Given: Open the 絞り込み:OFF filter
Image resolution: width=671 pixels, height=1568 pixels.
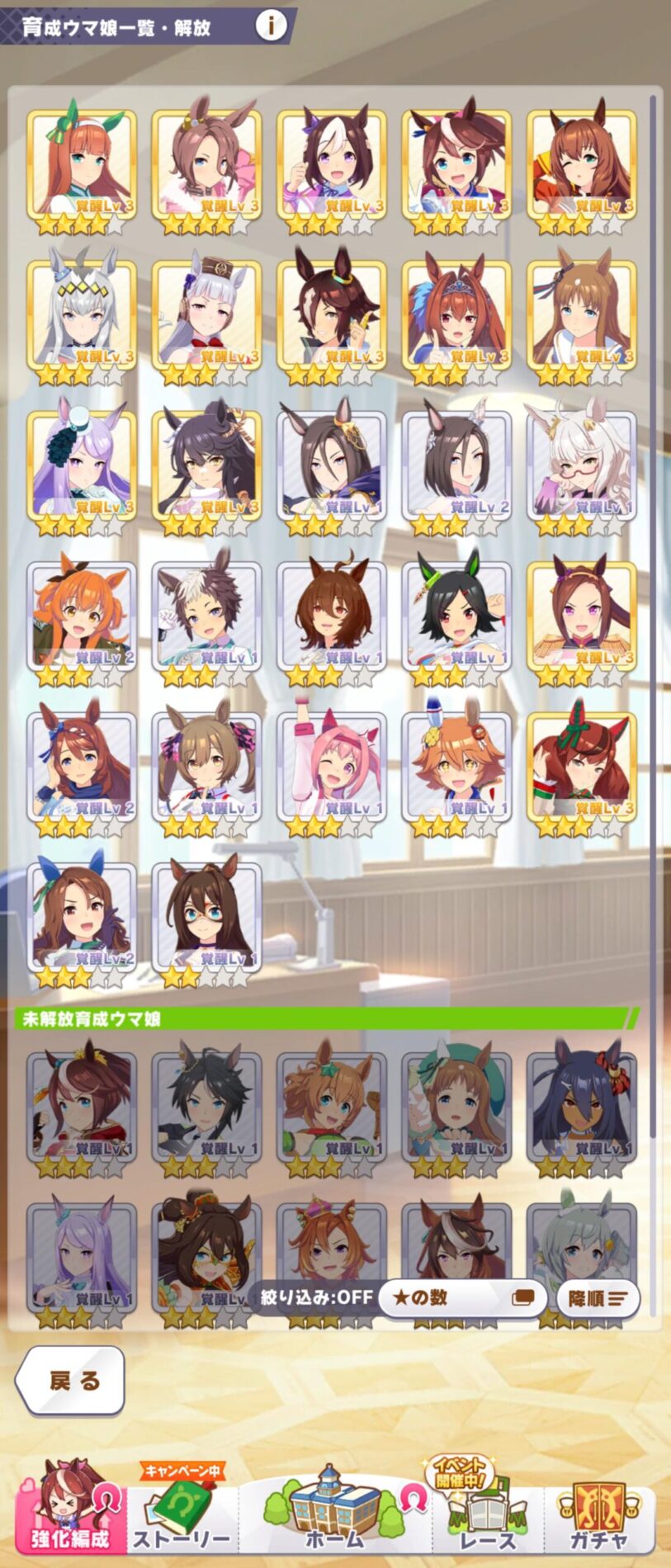Looking at the screenshot, I should (x=317, y=1296).
